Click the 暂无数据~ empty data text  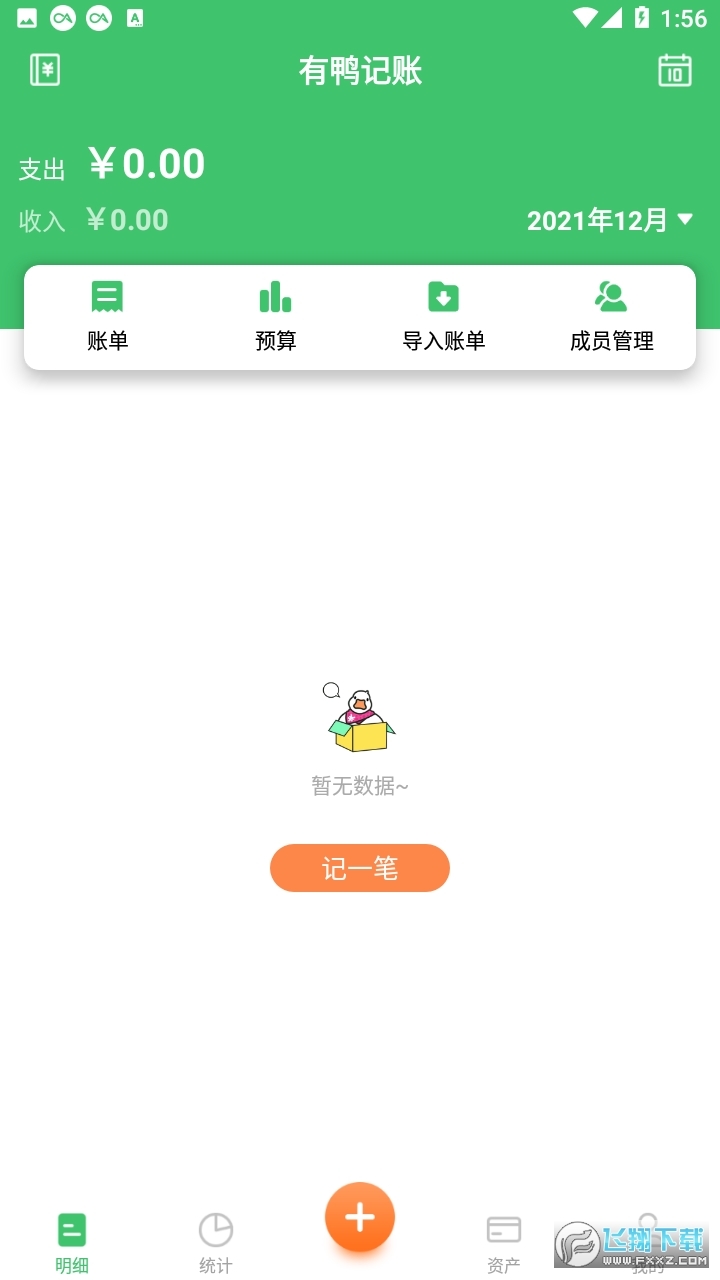coord(359,787)
